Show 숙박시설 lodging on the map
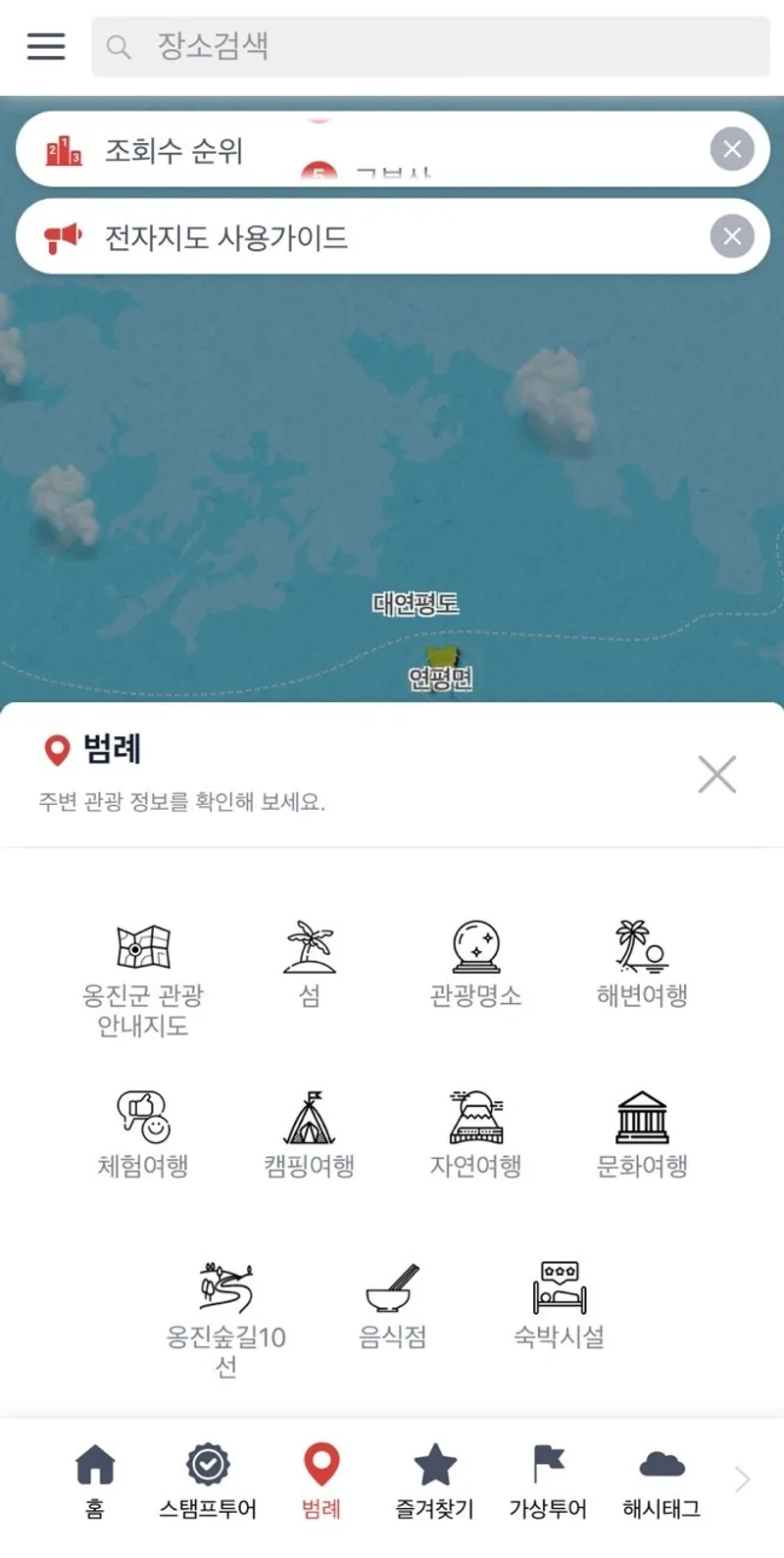Viewport: 784px width, 1558px height. pyautogui.click(x=559, y=1305)
